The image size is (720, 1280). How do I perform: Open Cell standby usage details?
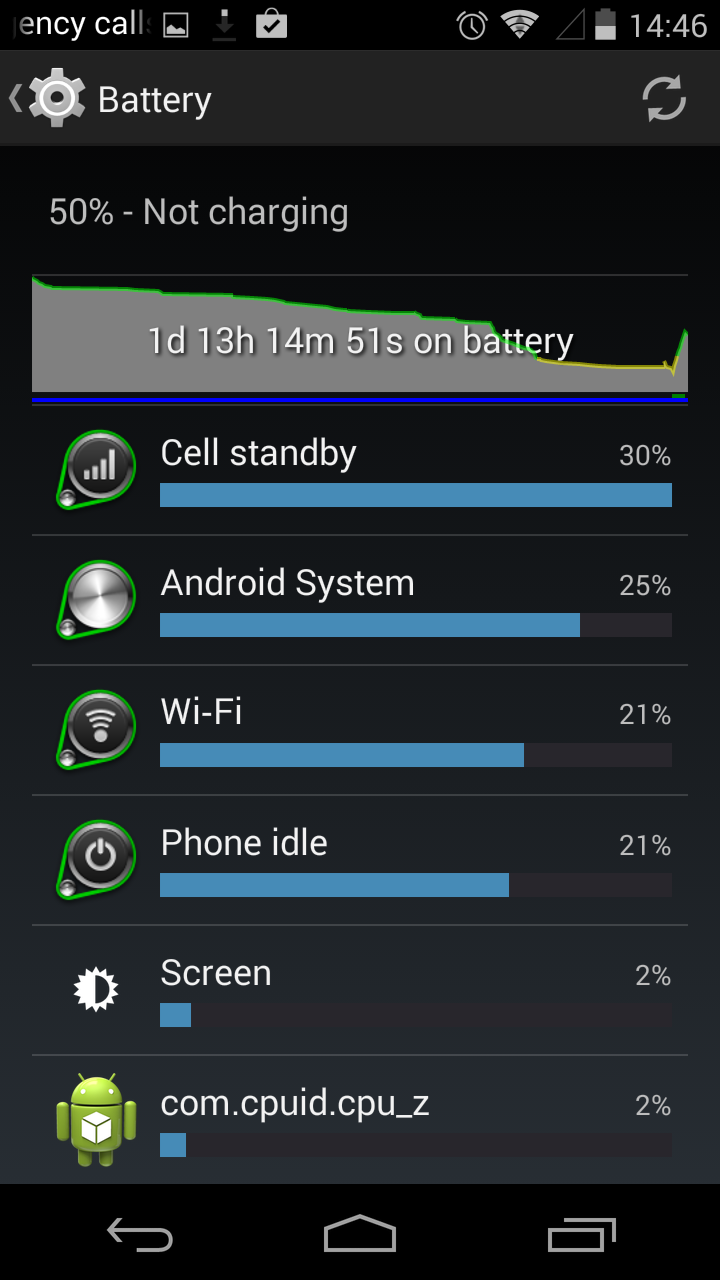pos(360,470)
